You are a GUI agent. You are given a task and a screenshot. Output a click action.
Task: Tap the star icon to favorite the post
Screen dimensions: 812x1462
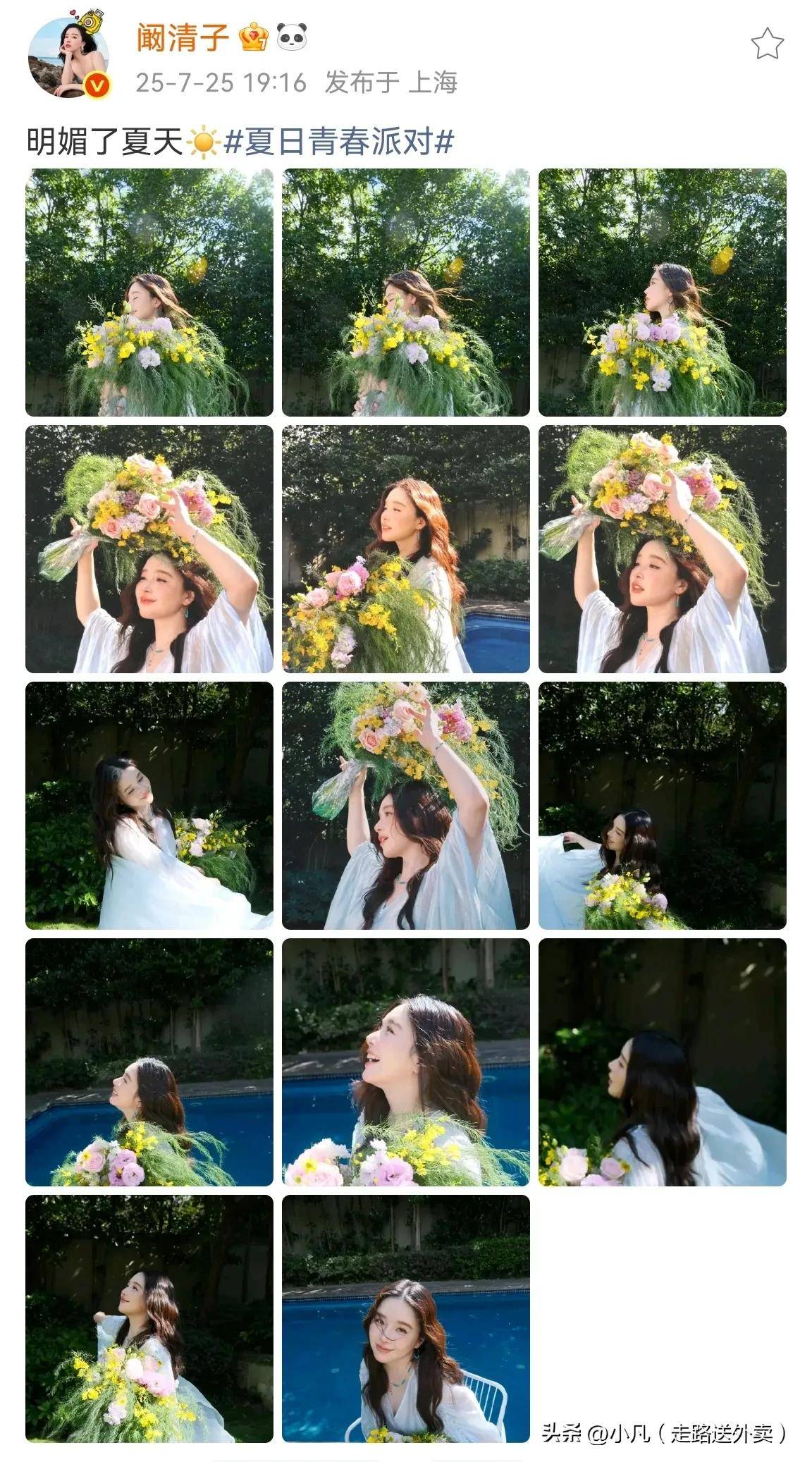767,44
